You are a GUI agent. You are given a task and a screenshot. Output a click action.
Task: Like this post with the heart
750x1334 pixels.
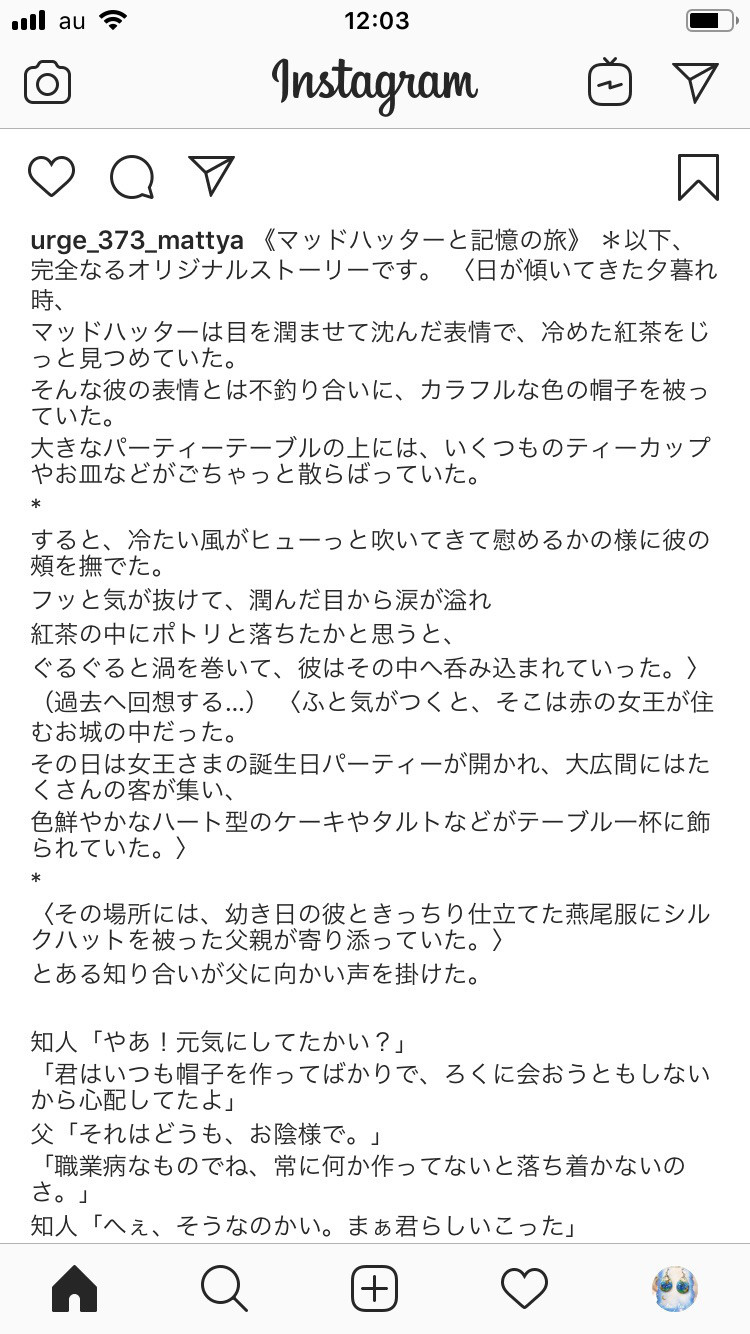point(51,177)
